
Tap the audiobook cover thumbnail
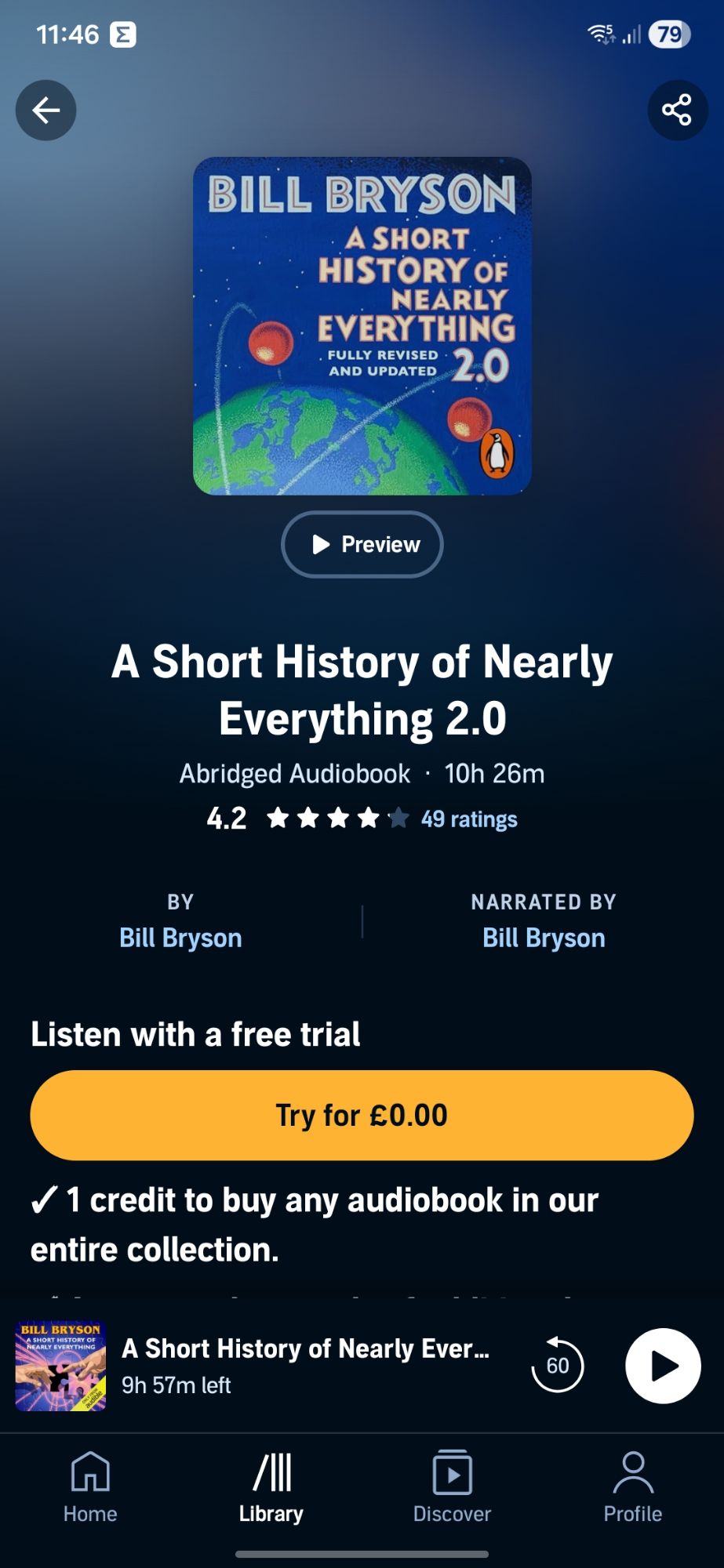[60, 1364]
